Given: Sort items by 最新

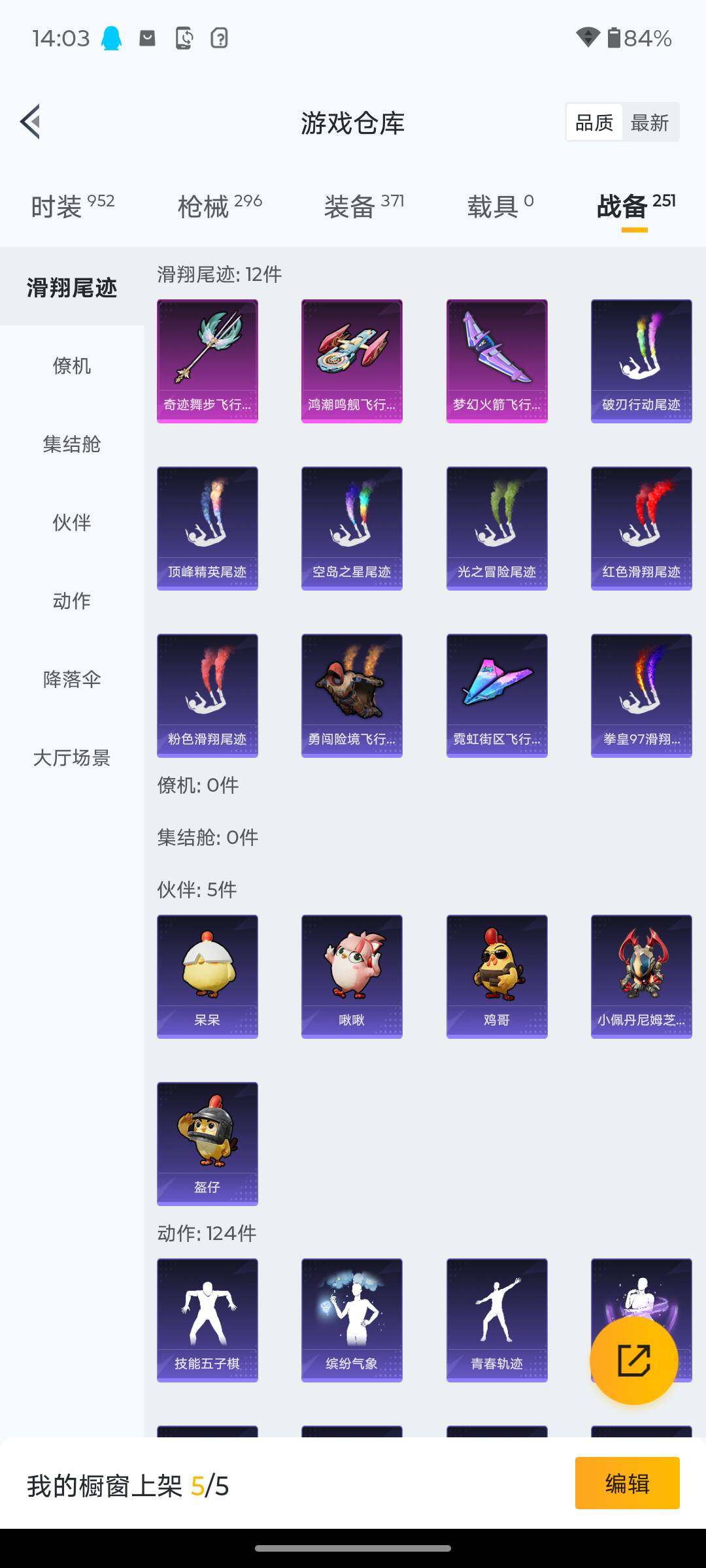Looking at the screenshot, I should pos(649,122).
